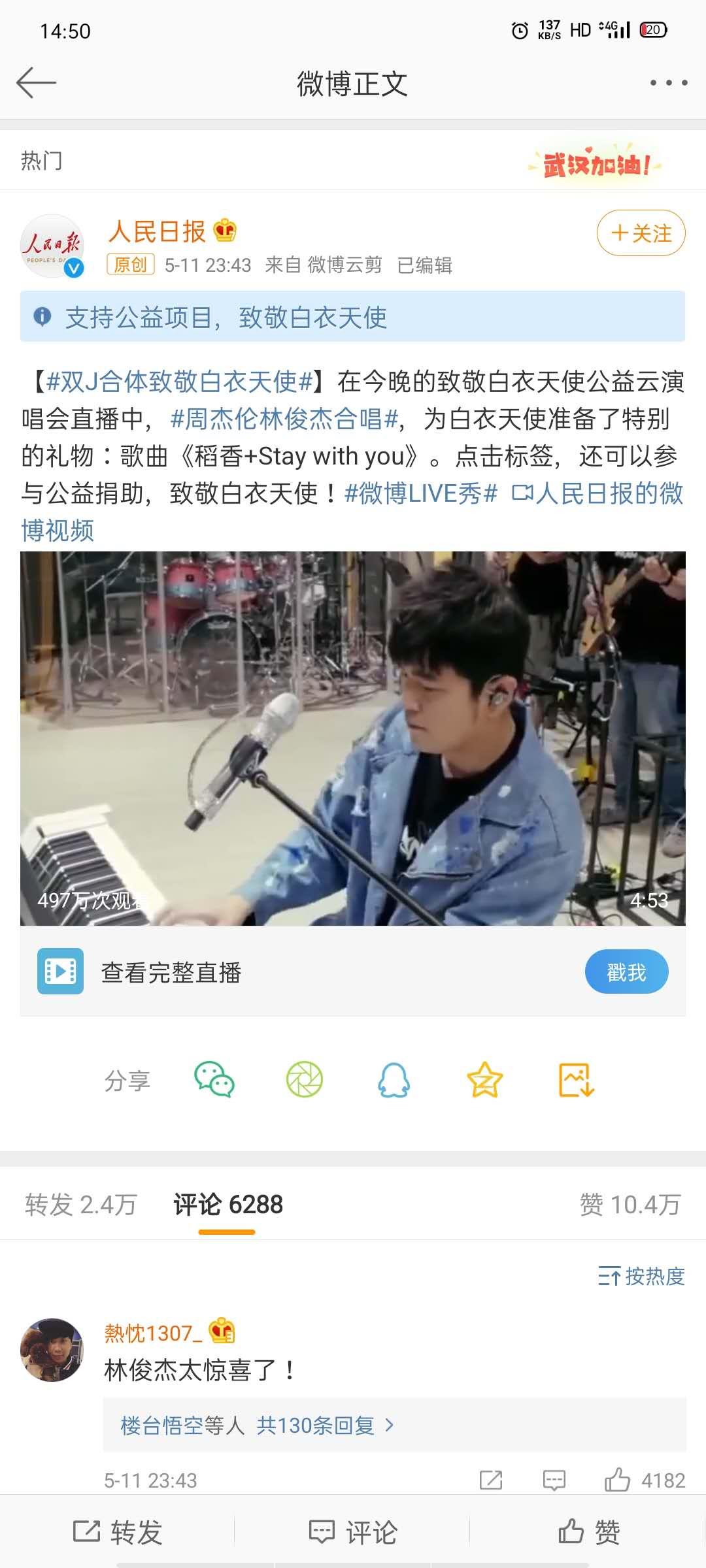
Task: Follow 人民日报 with the +关注 button
Action: point(641,233)
